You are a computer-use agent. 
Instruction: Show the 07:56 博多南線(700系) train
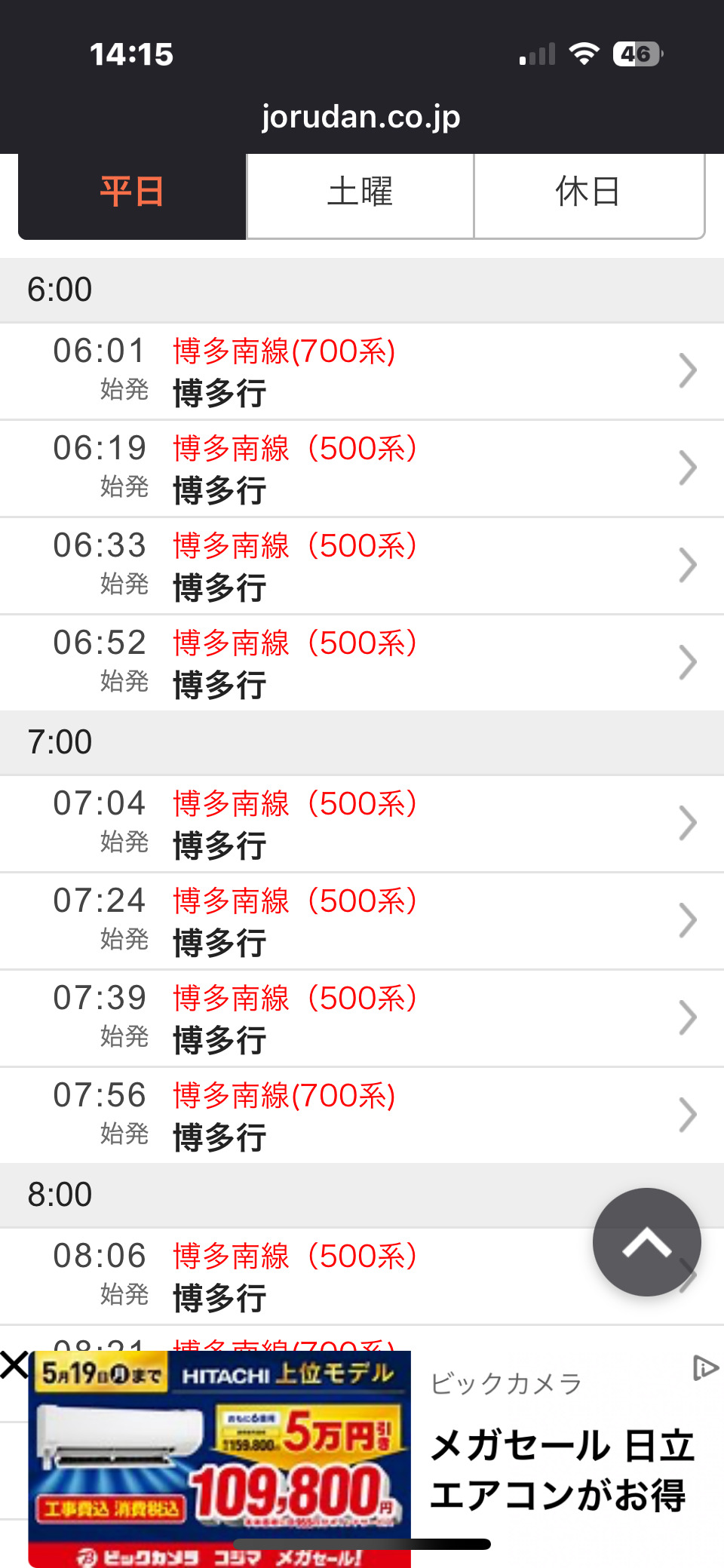(x=362, y=1115)
